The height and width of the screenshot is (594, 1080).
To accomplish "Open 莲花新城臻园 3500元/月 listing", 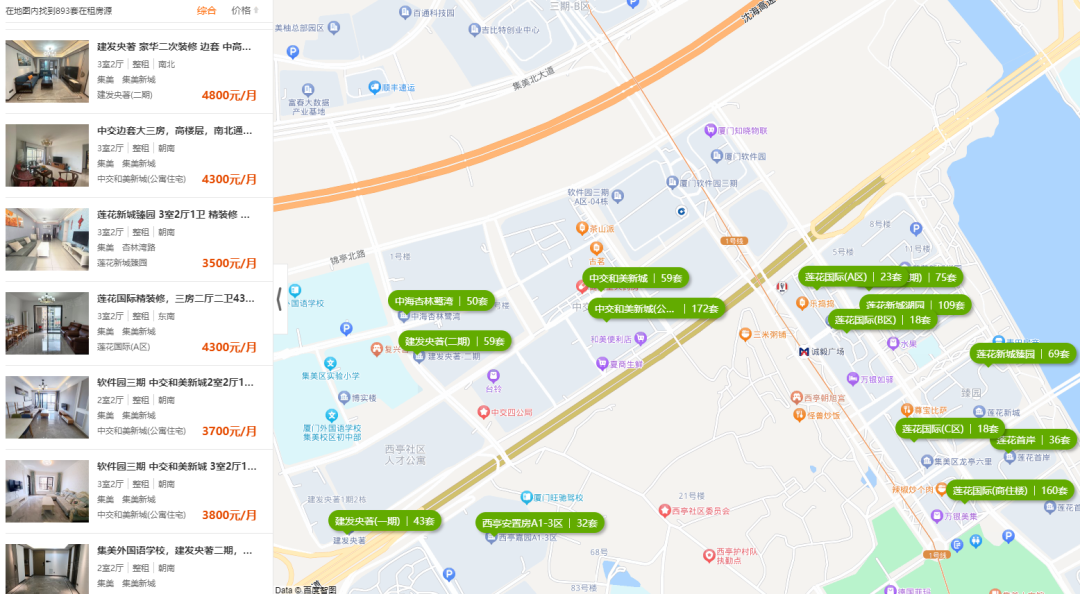I will pos(174,215).
